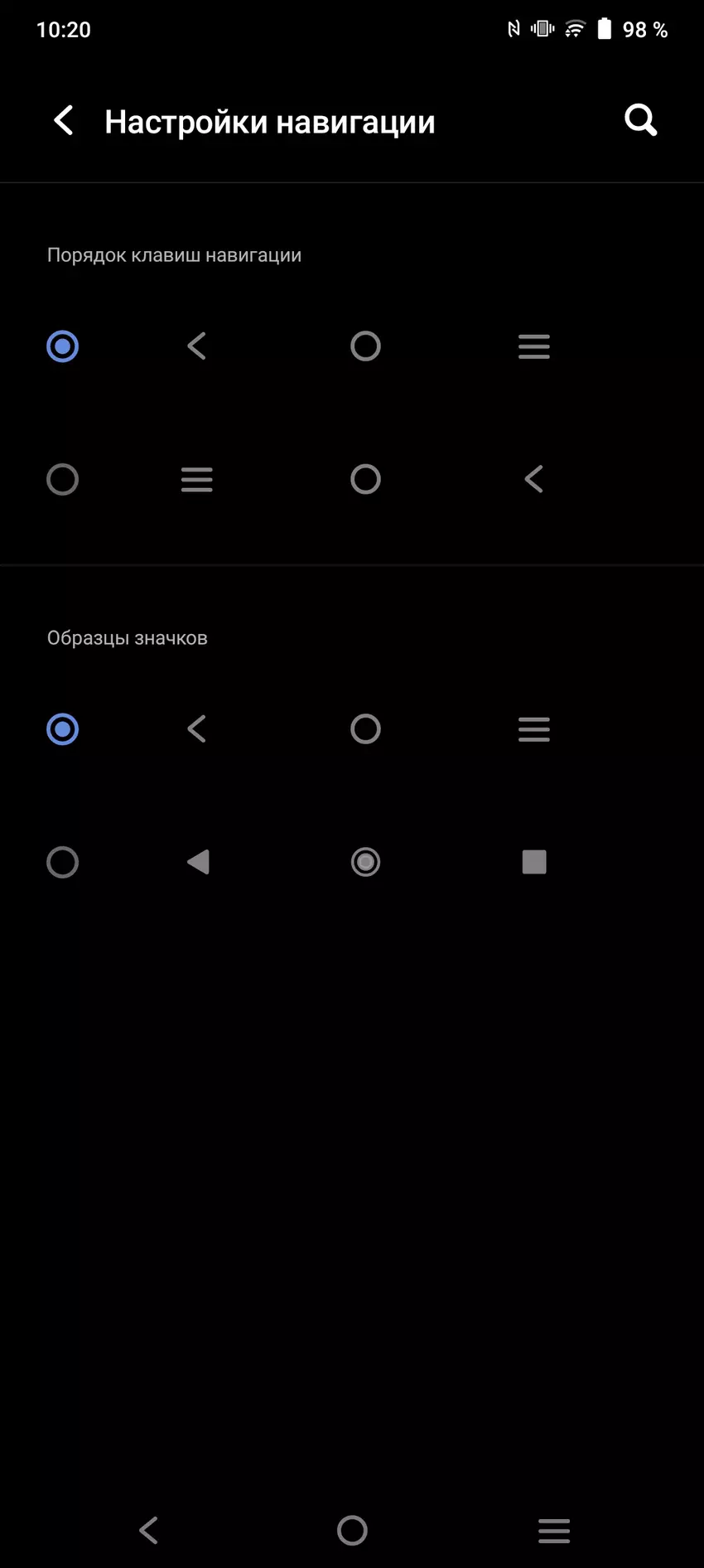Go back from navigation settings
Screen dimensions: 704x1568
(63, 121)
